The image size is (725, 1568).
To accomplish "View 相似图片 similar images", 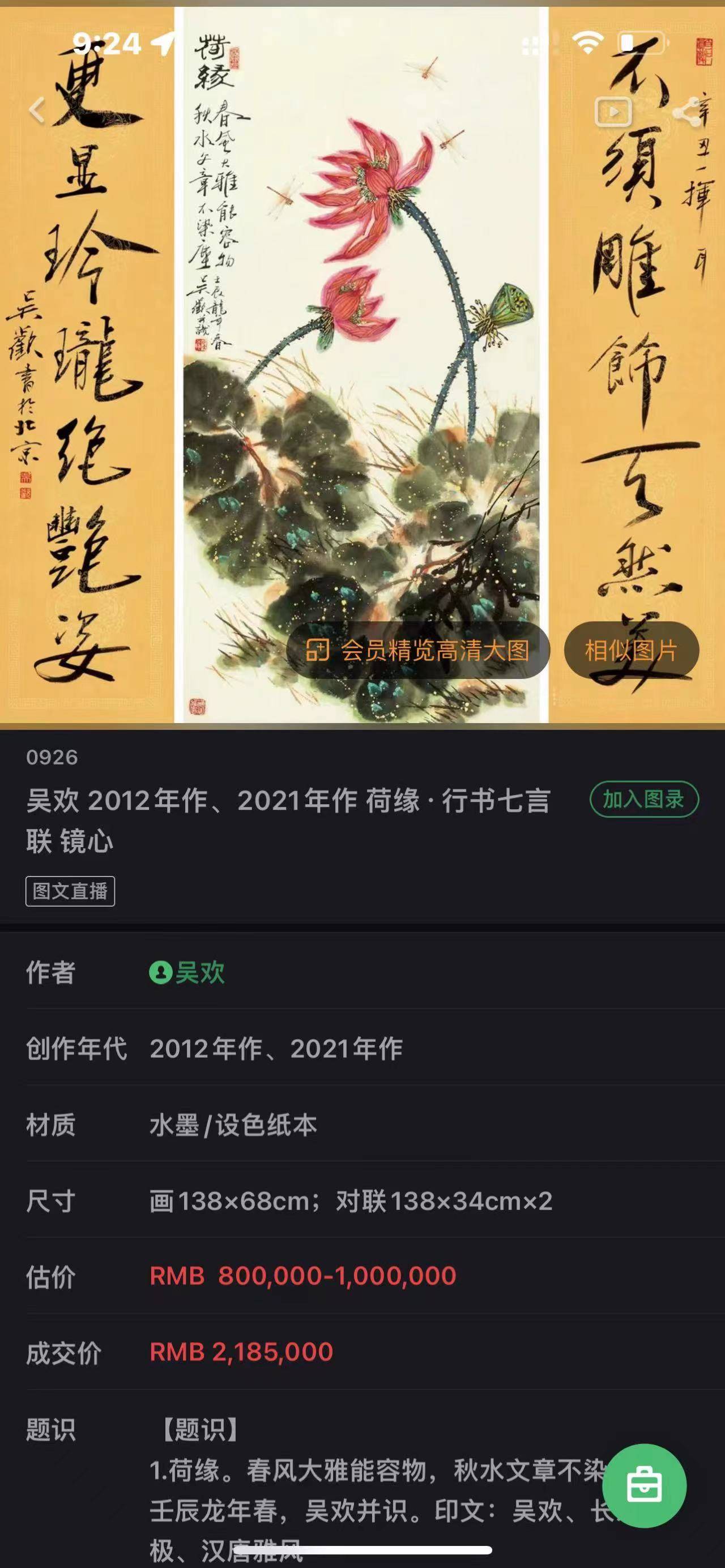I will point(631,650).
